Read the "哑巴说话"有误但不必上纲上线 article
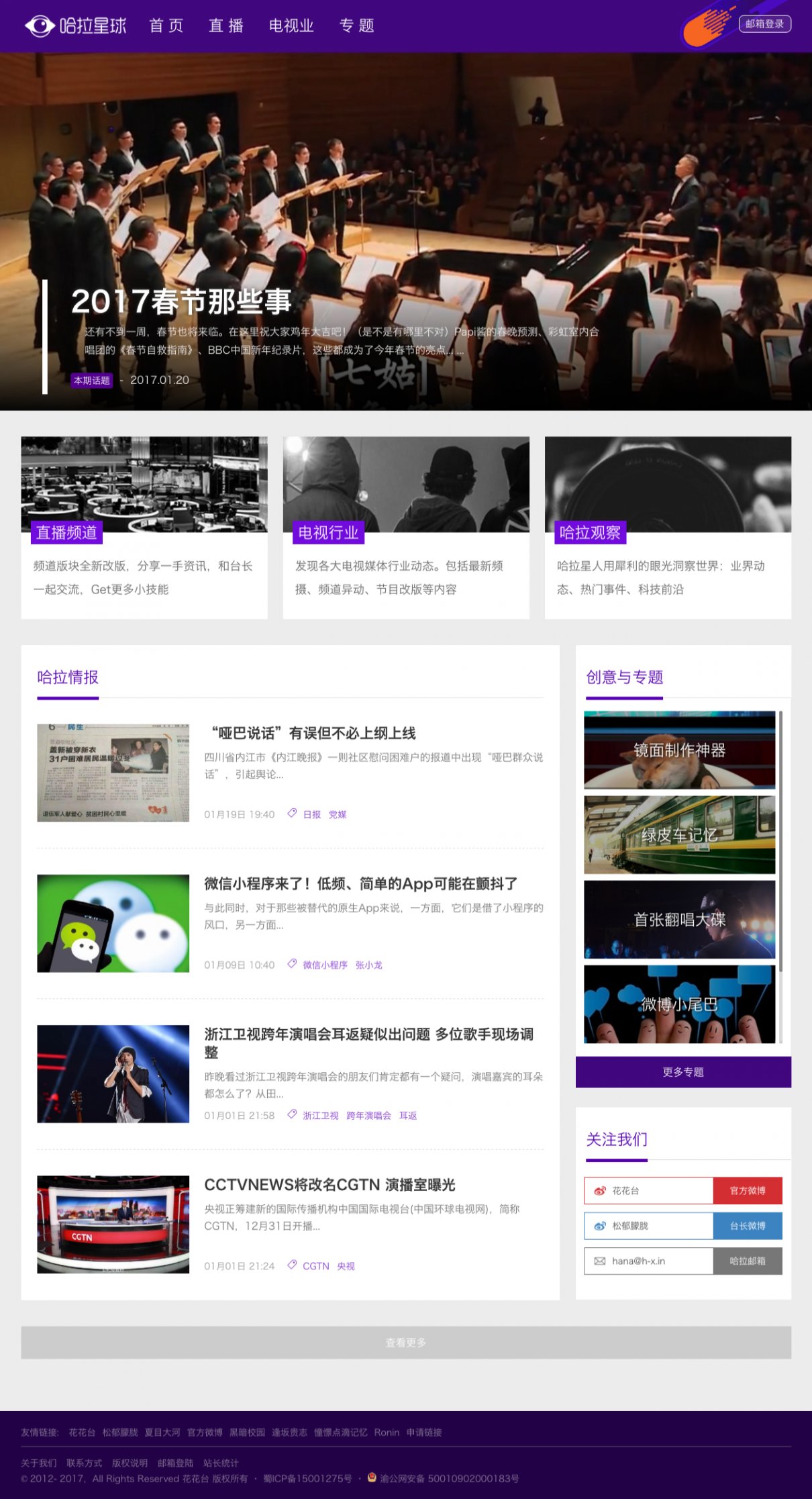The image size is (812, 1499). (313, 733)
